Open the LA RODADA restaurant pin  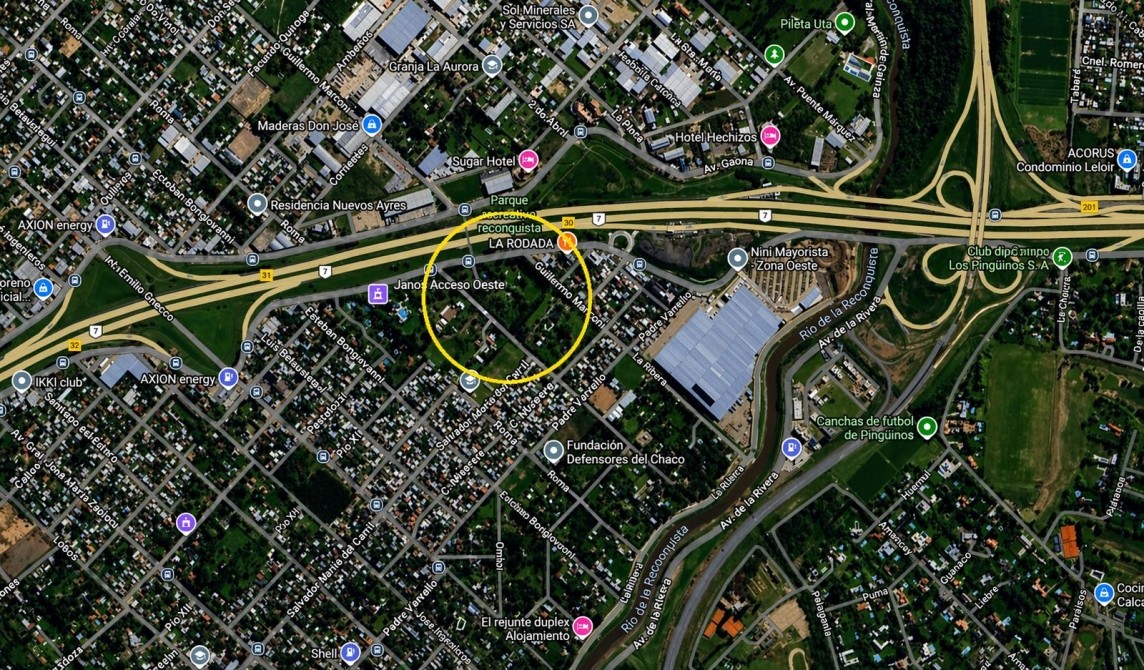[x=567, y=241]
